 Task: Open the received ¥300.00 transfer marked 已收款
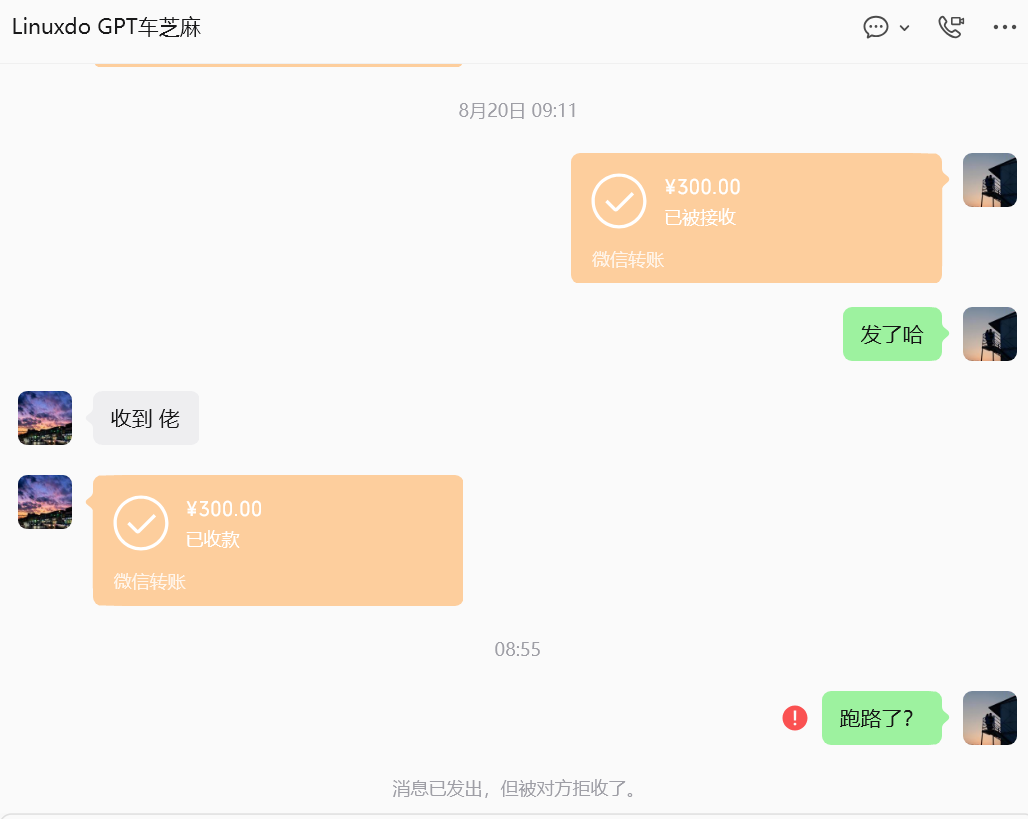[278, 540]
